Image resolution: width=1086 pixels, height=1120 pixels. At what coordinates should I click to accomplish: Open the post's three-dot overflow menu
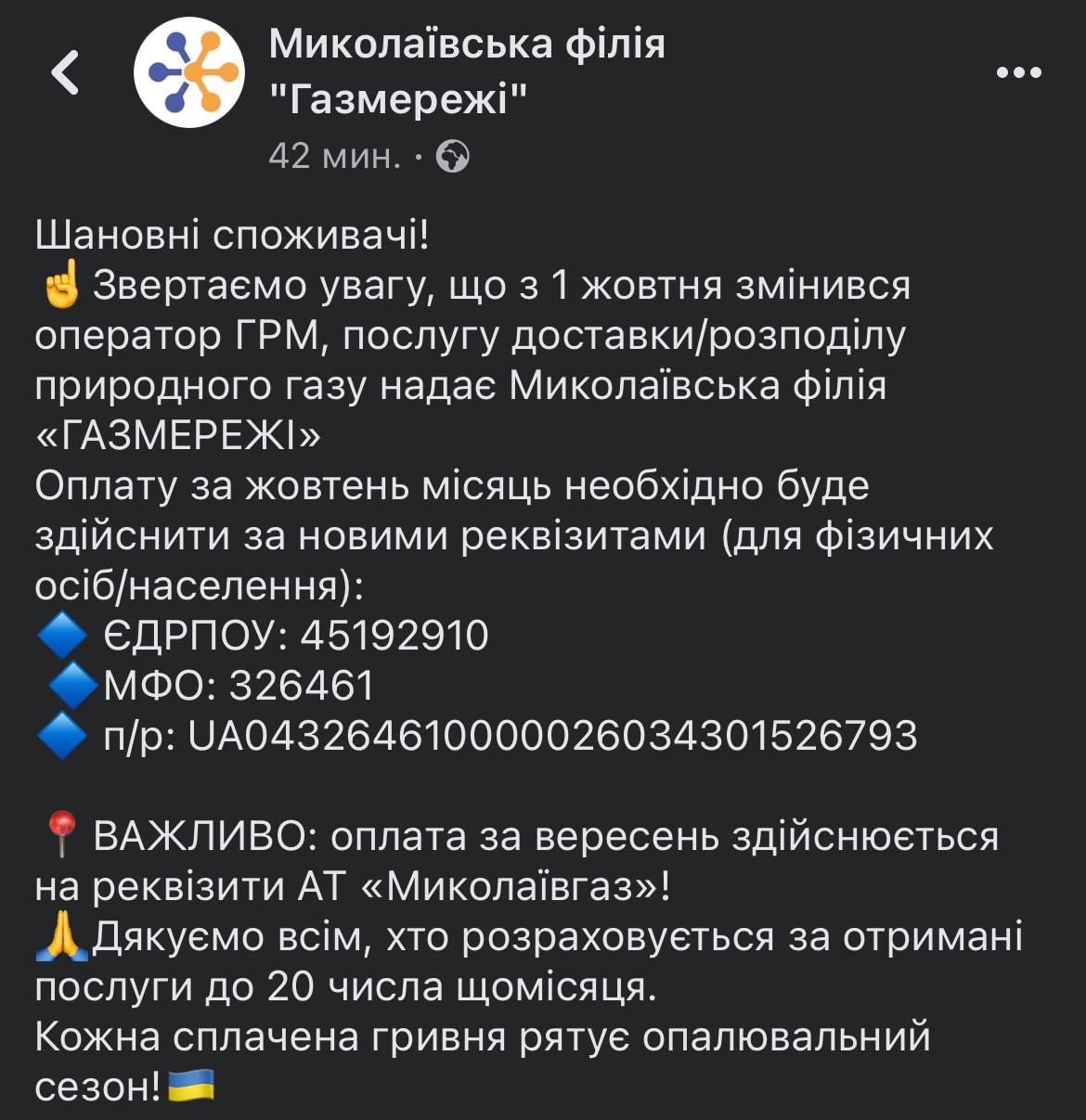coord(1018,73)
